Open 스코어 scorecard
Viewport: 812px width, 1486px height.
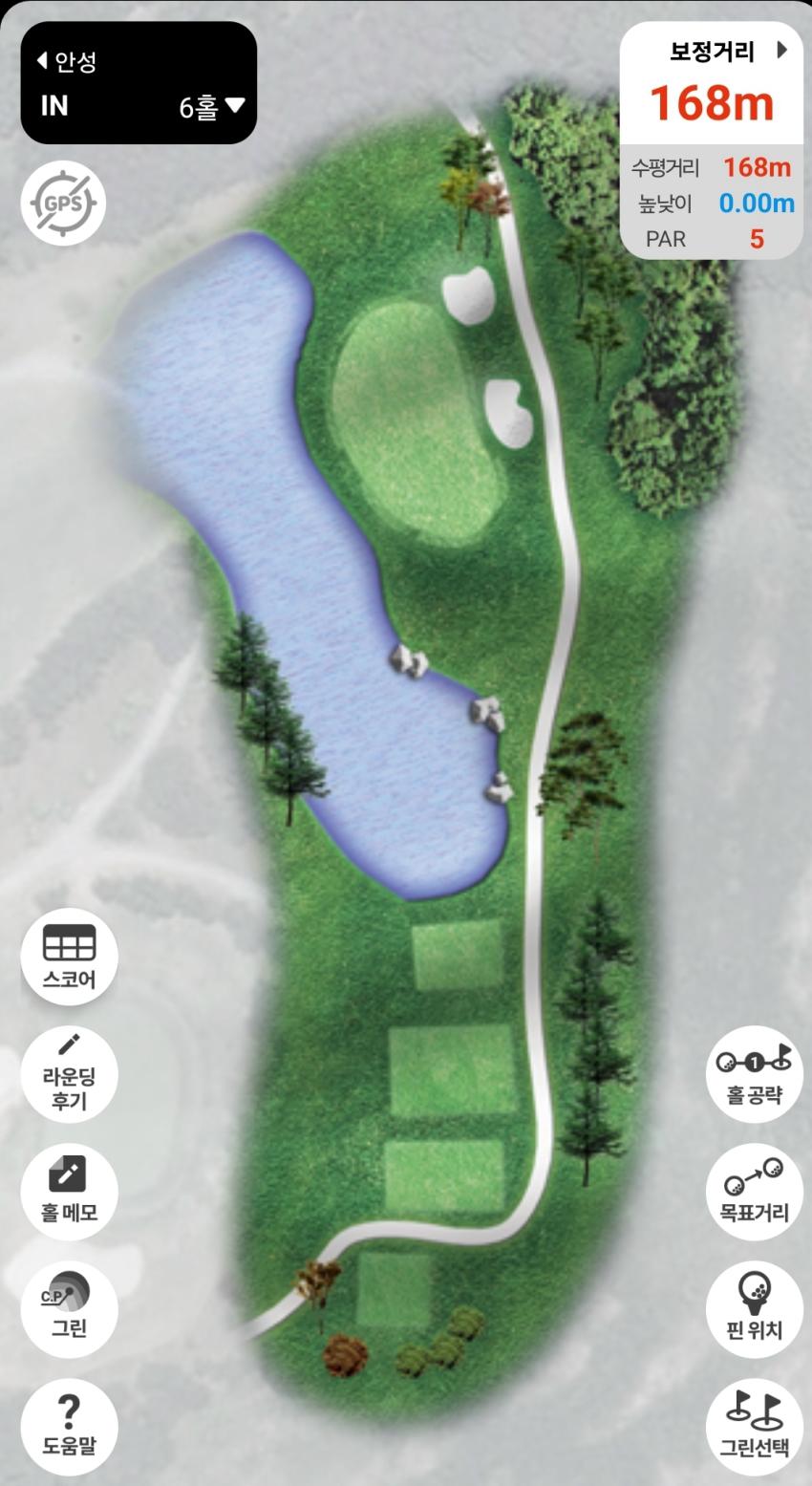point(69,957)
